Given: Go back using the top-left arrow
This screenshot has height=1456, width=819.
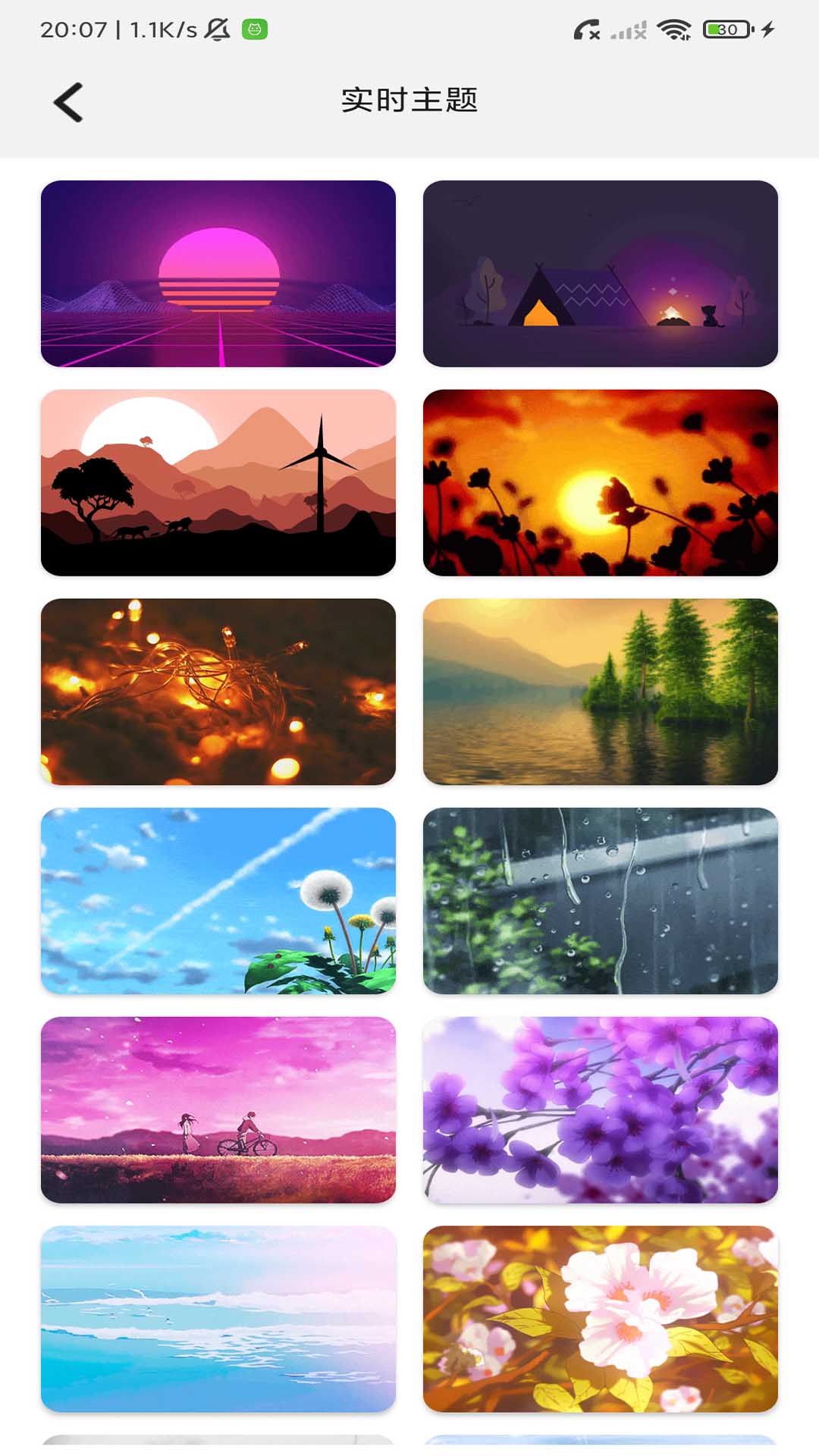Looking at the screenshot, I should pyautogui.click(x=68, y=102).
